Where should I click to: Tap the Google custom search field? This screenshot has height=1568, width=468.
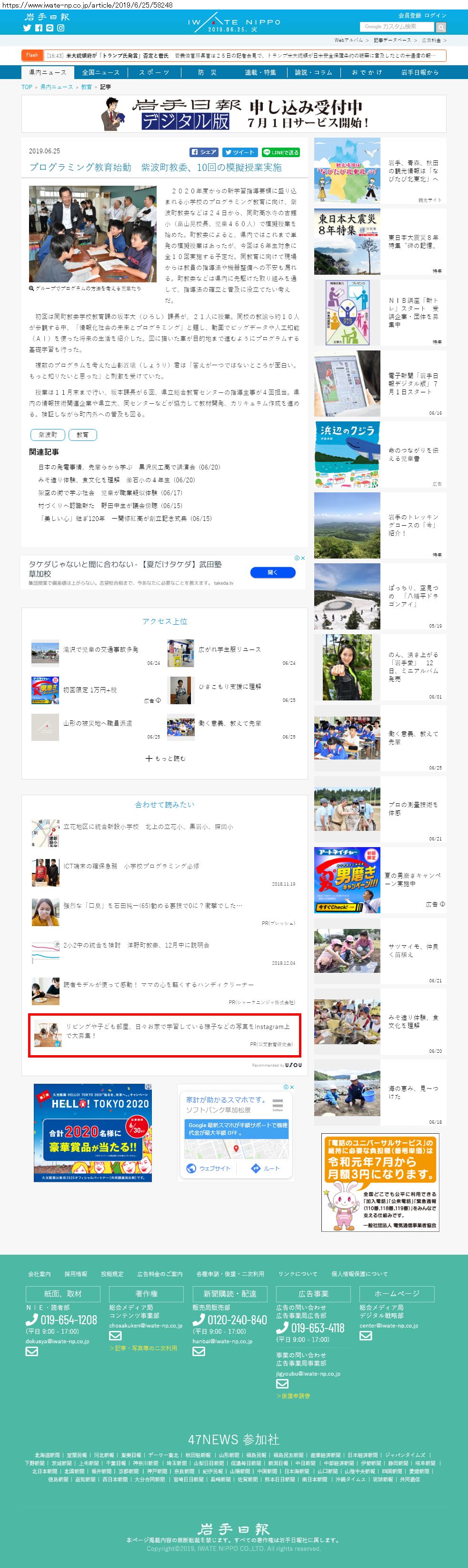point(398,27)
